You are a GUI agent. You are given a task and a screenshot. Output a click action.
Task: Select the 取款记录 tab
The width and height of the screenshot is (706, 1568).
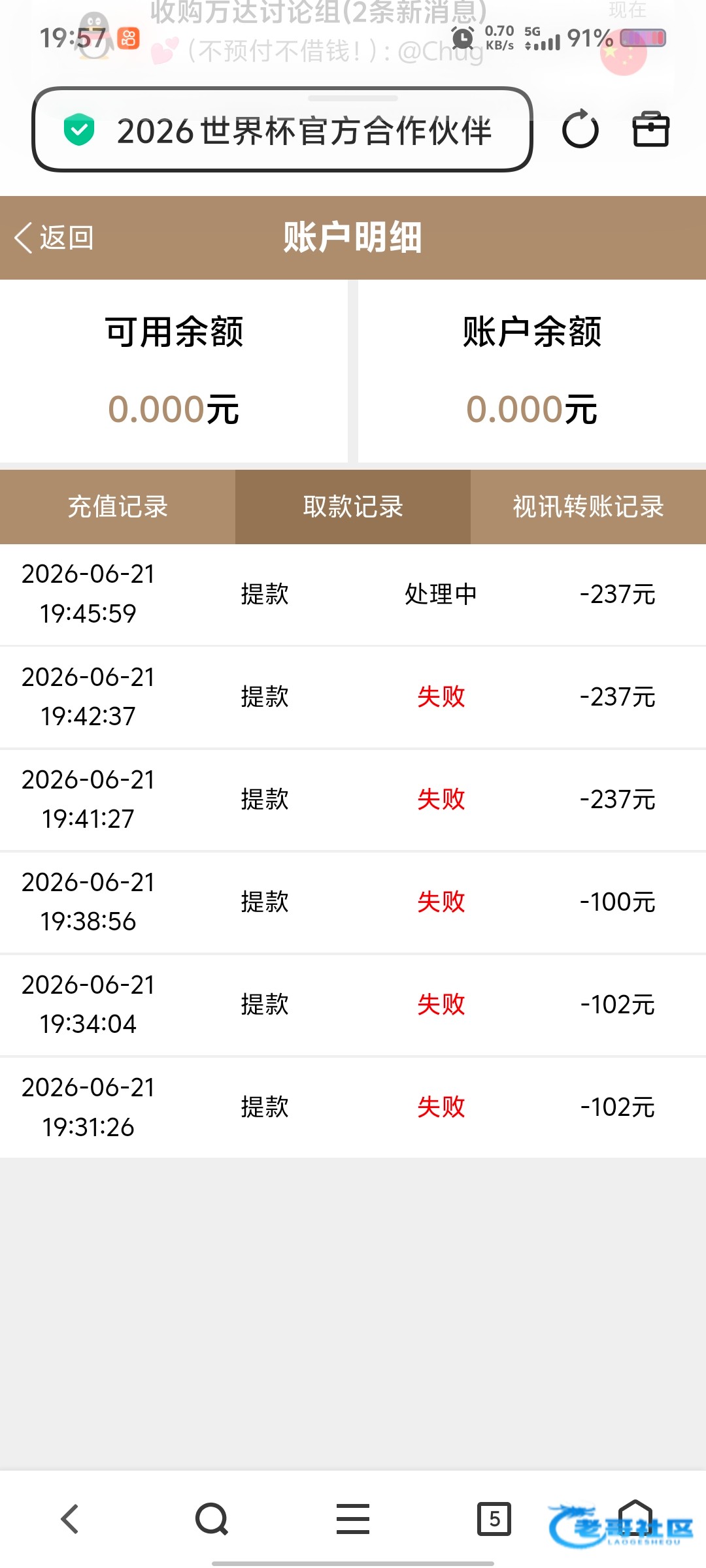click(x=353, y=507)
